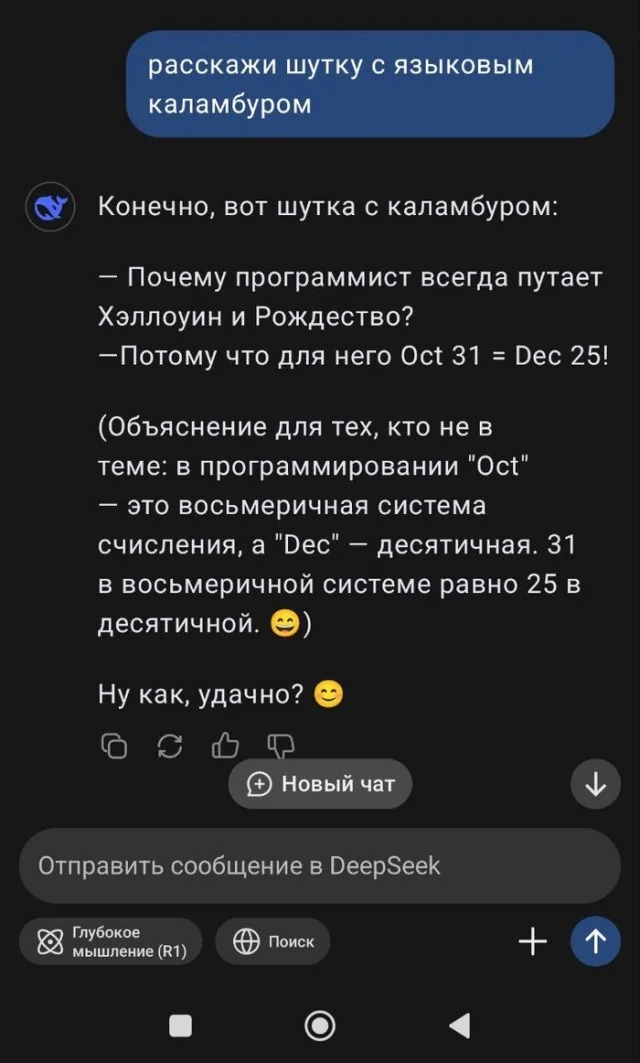Enable Глубокое мышление (R1) mode
Image resolution: width=640 pixels, height=1063 pixels.
pyautogui.click(x=111, y=941)
